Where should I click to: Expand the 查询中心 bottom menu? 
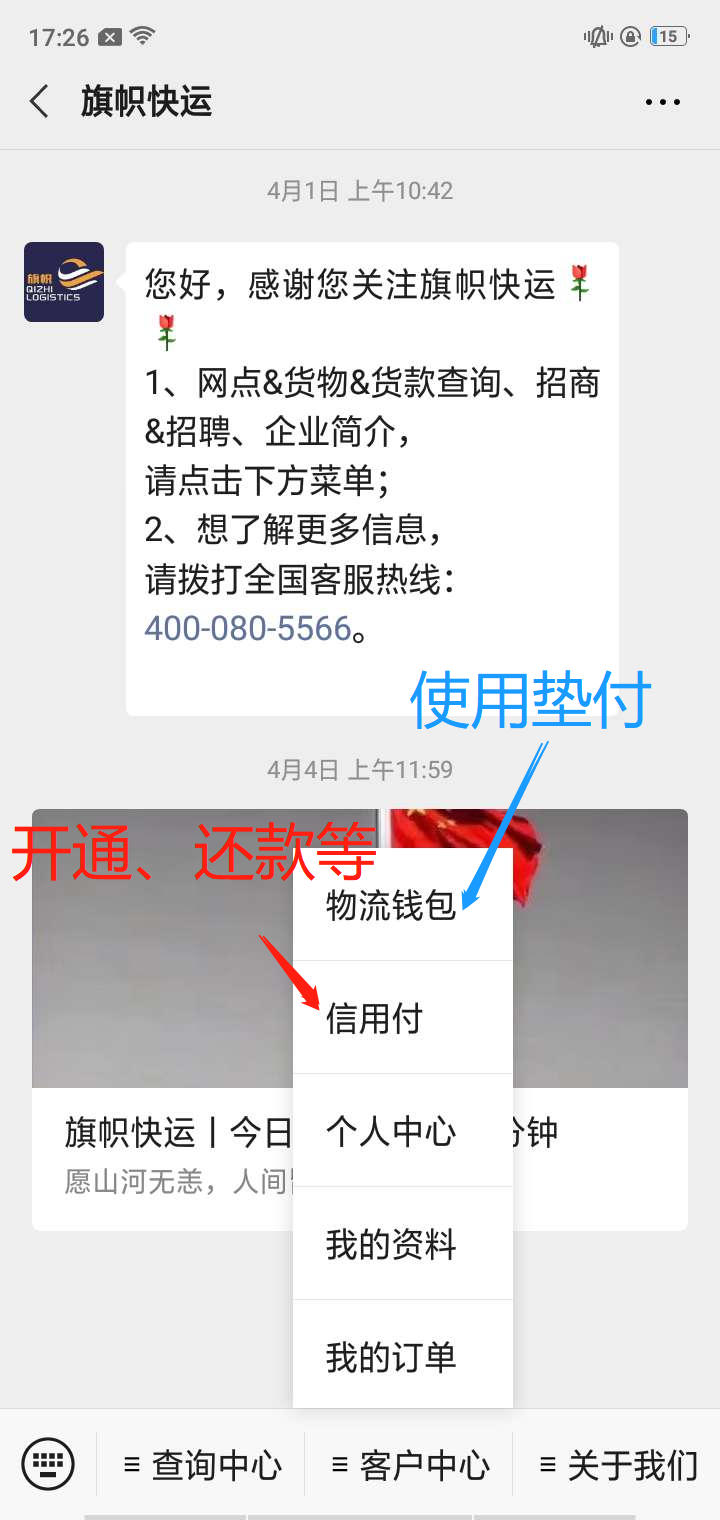coord(202,1466)
